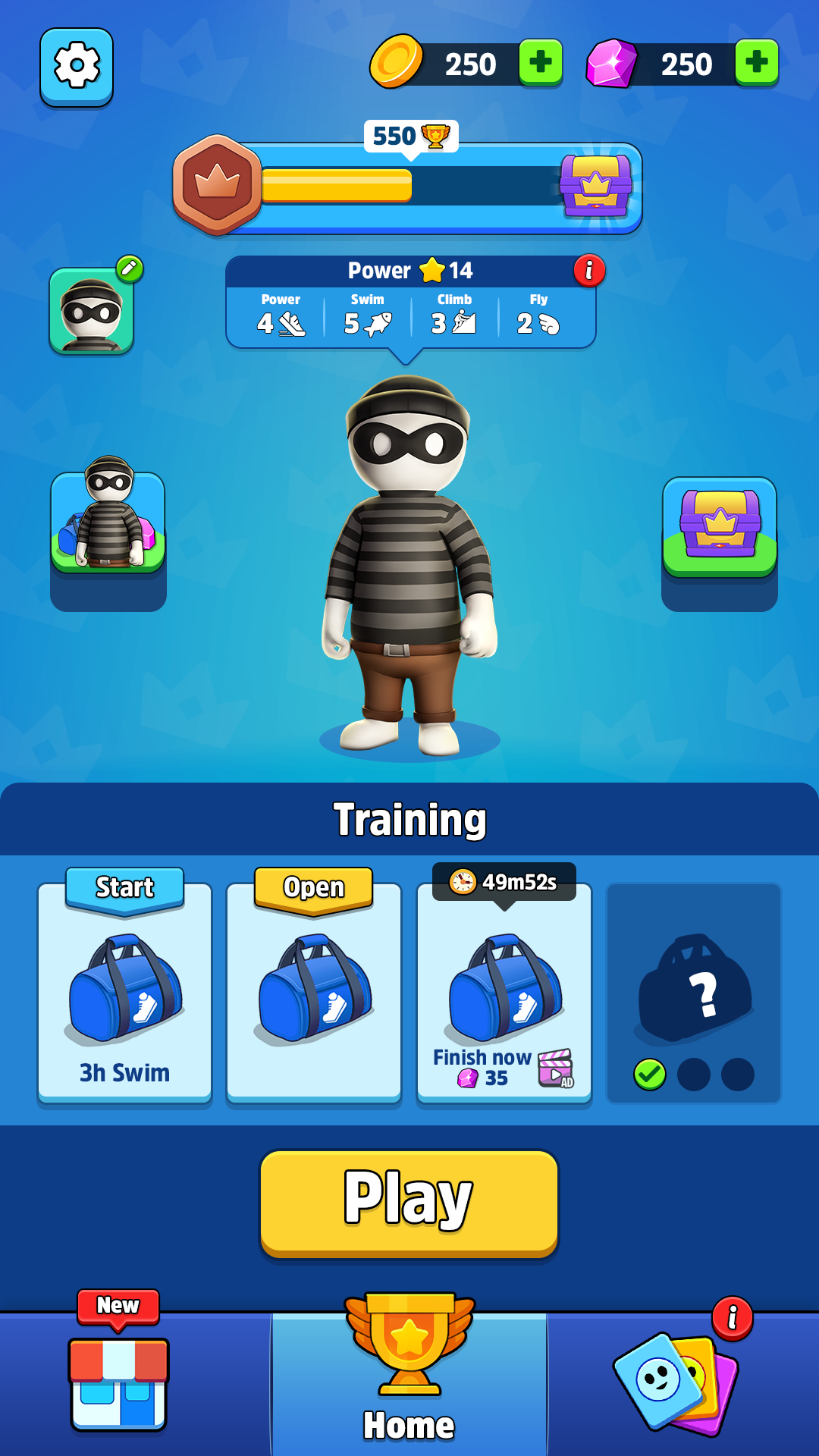
Task: Open the settings gear
Action: (77, 67)
